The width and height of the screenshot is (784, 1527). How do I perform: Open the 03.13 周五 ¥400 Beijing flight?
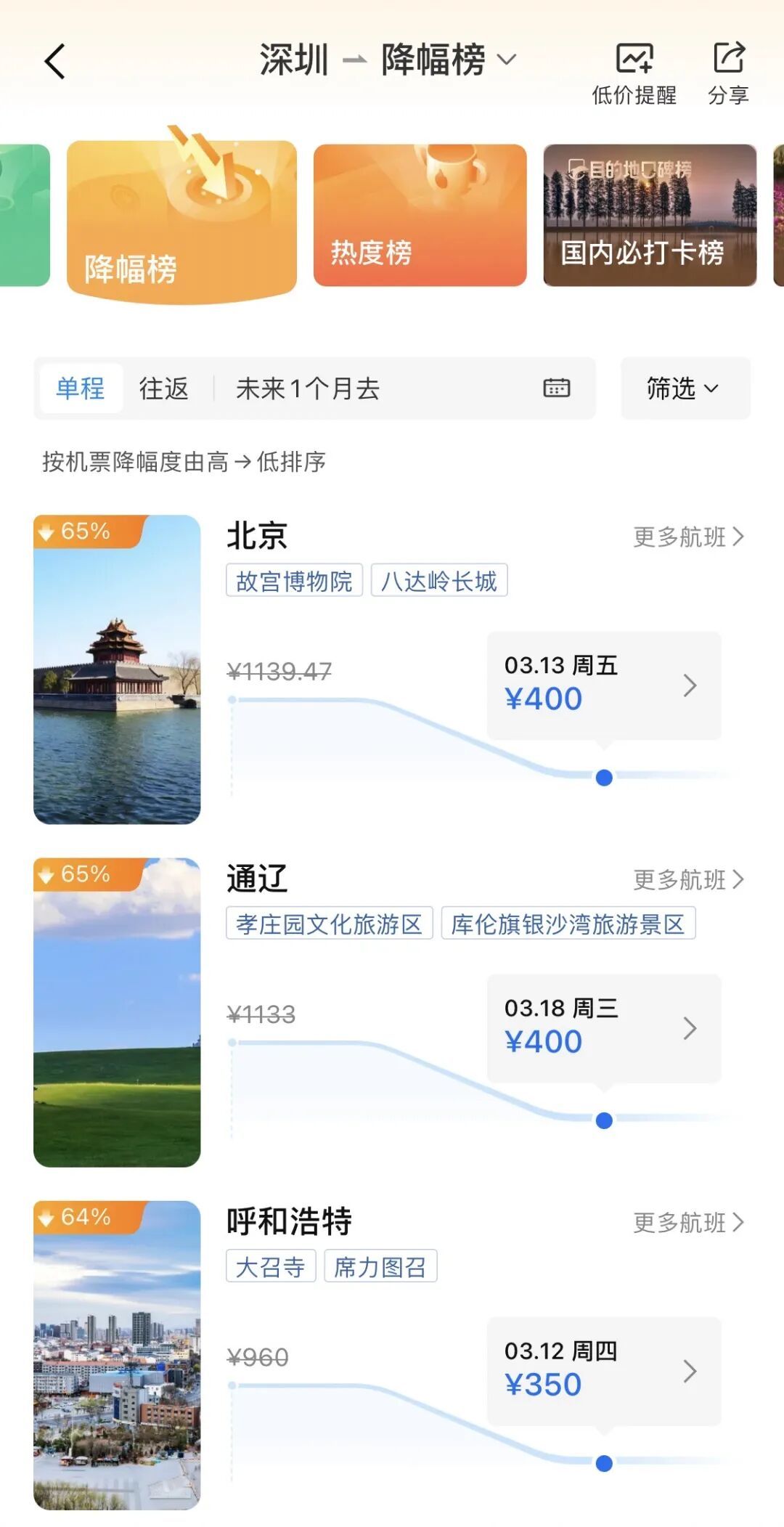coord(603,685)
